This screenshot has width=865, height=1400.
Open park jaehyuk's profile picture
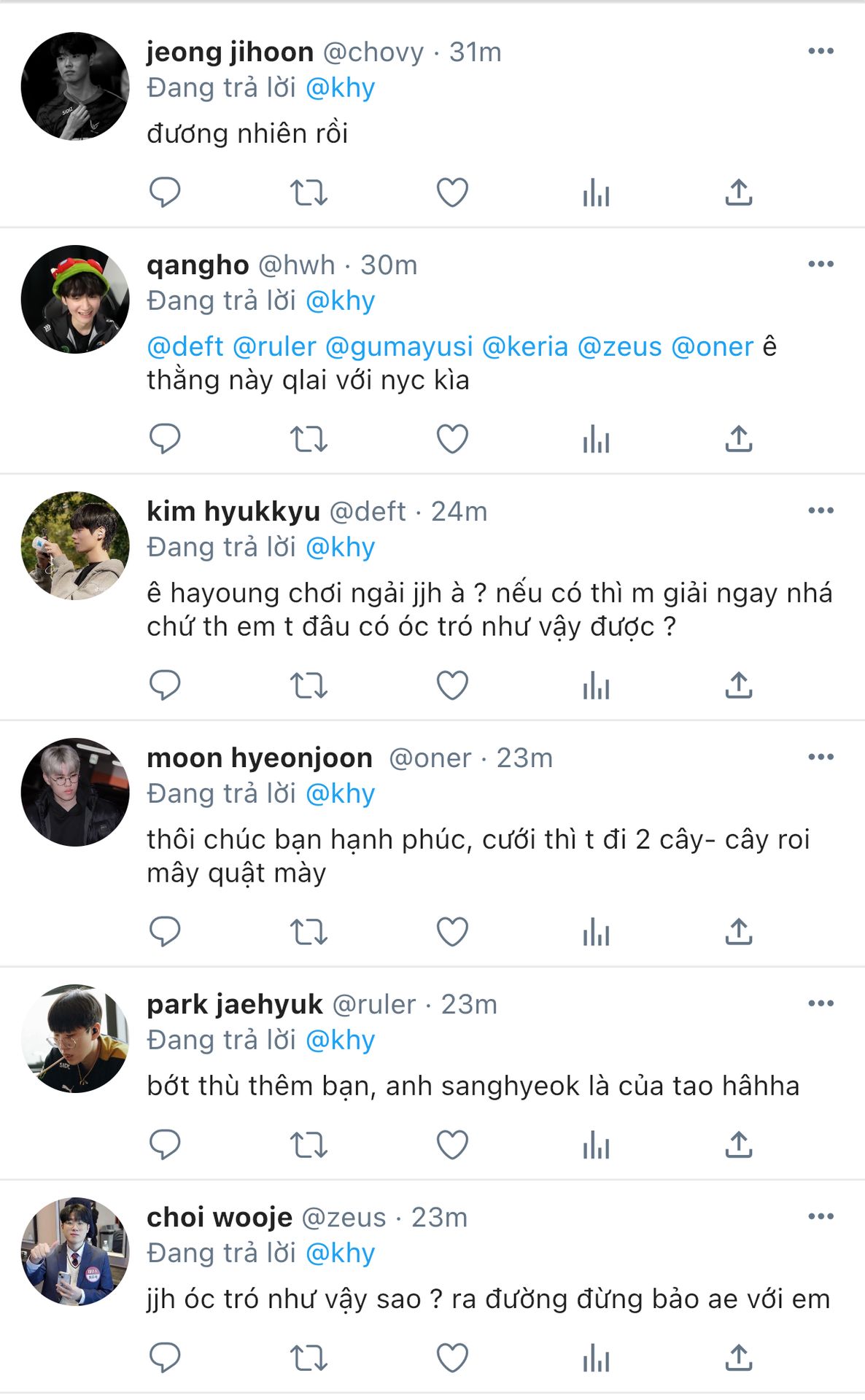(75, 1038)
